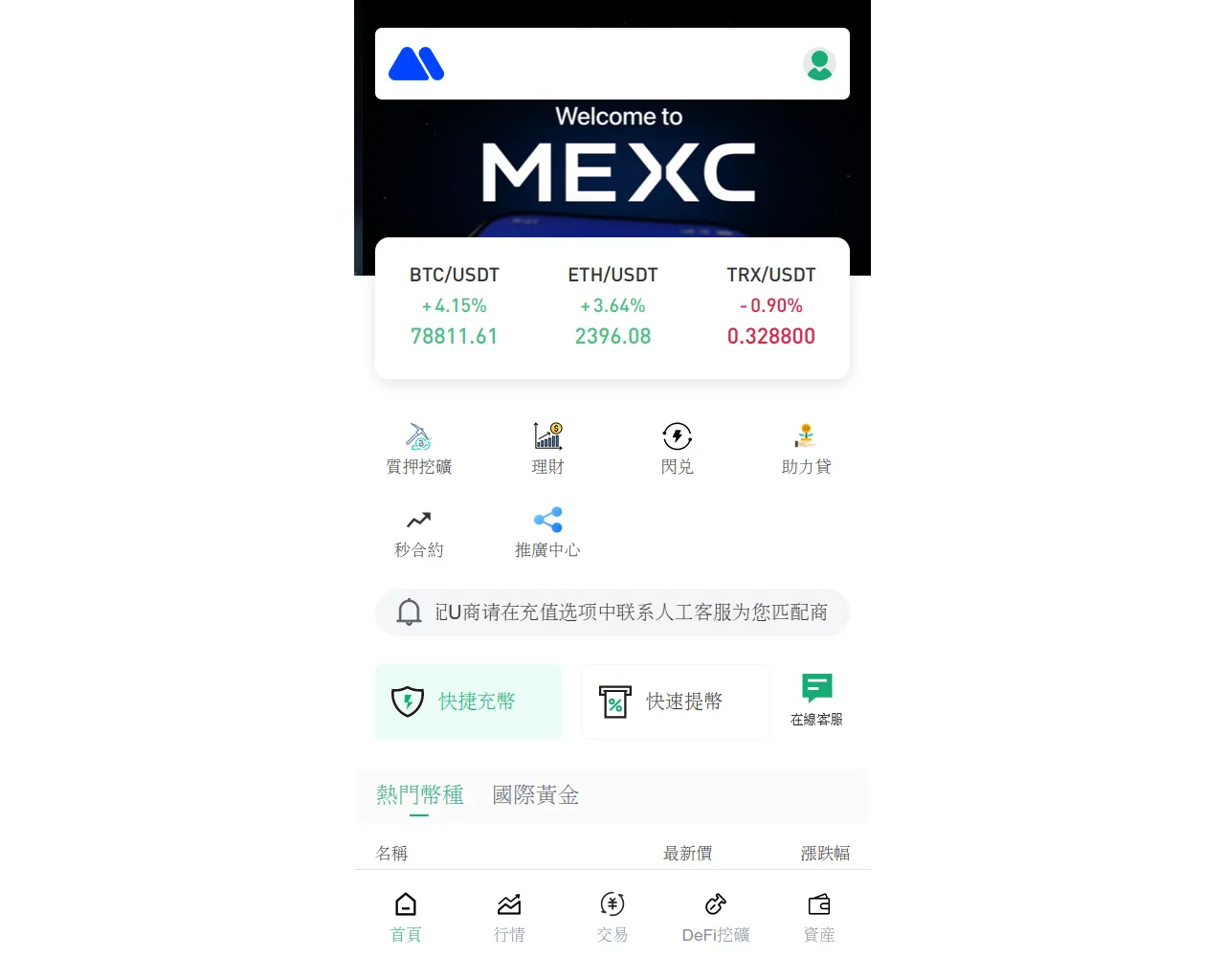Open 助力貸 loan service
This screenshot has width=1225, height=980.
806,448
